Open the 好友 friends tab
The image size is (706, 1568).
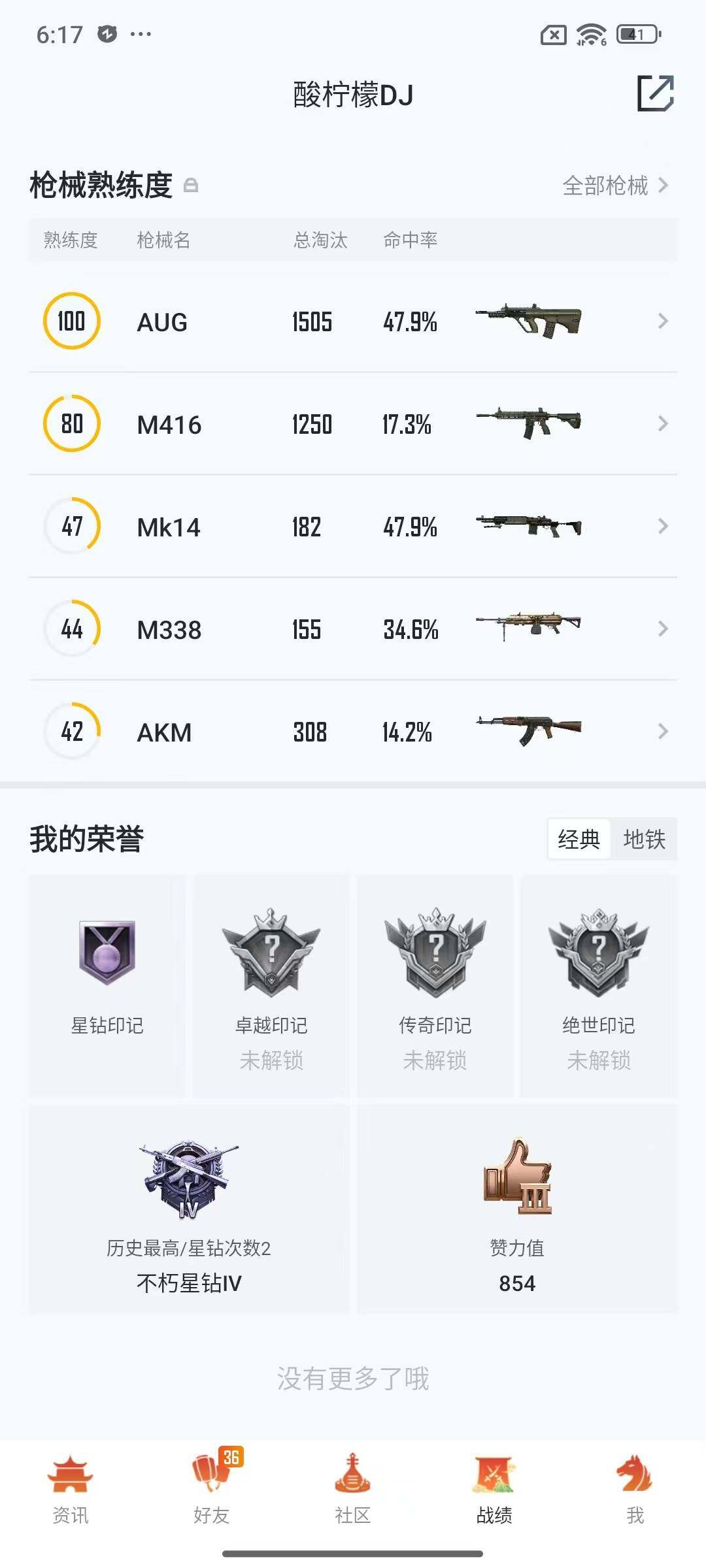coord(212,1496)
